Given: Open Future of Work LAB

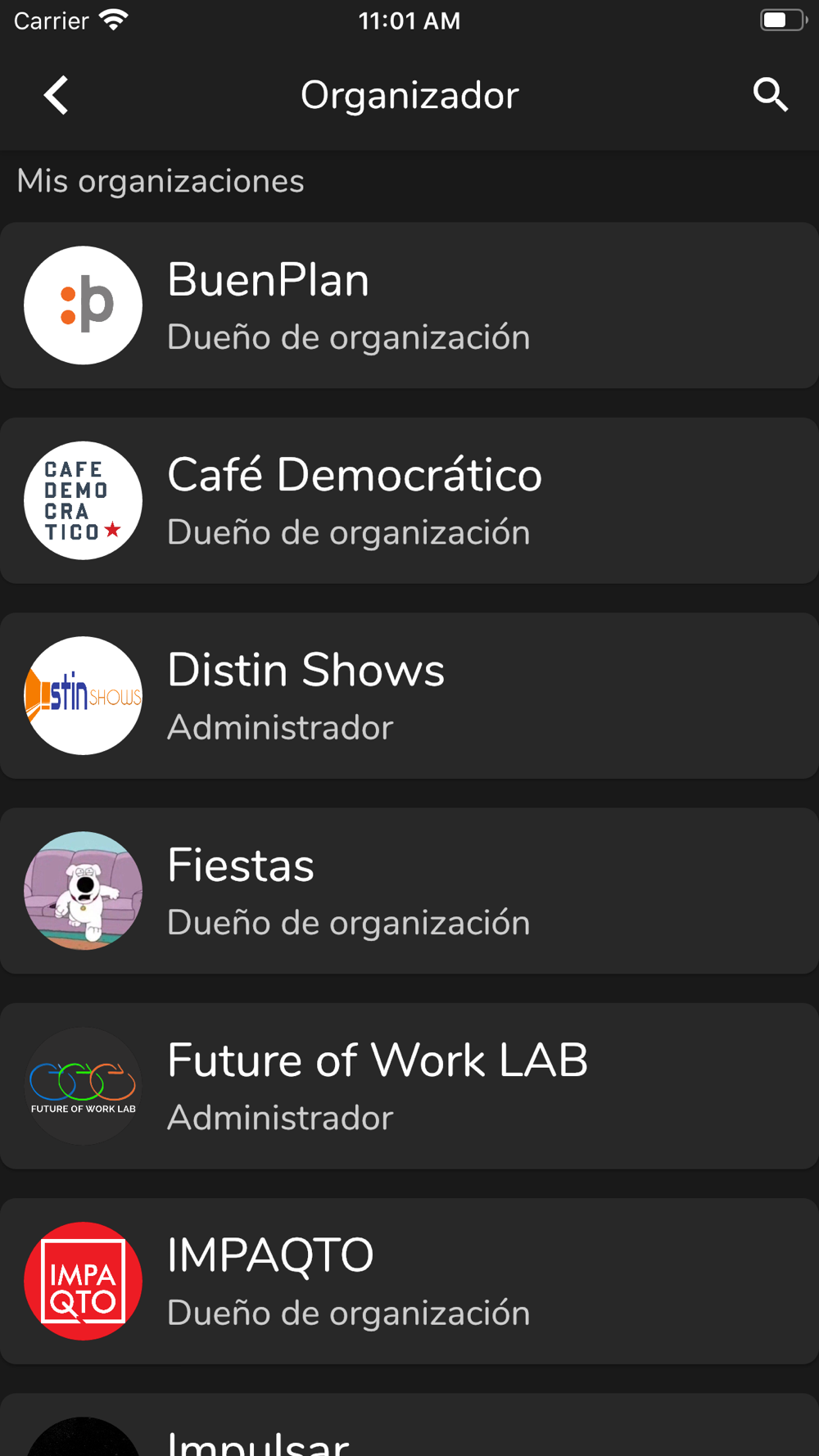Looking at the screenshot, I should click(409, 1086).
